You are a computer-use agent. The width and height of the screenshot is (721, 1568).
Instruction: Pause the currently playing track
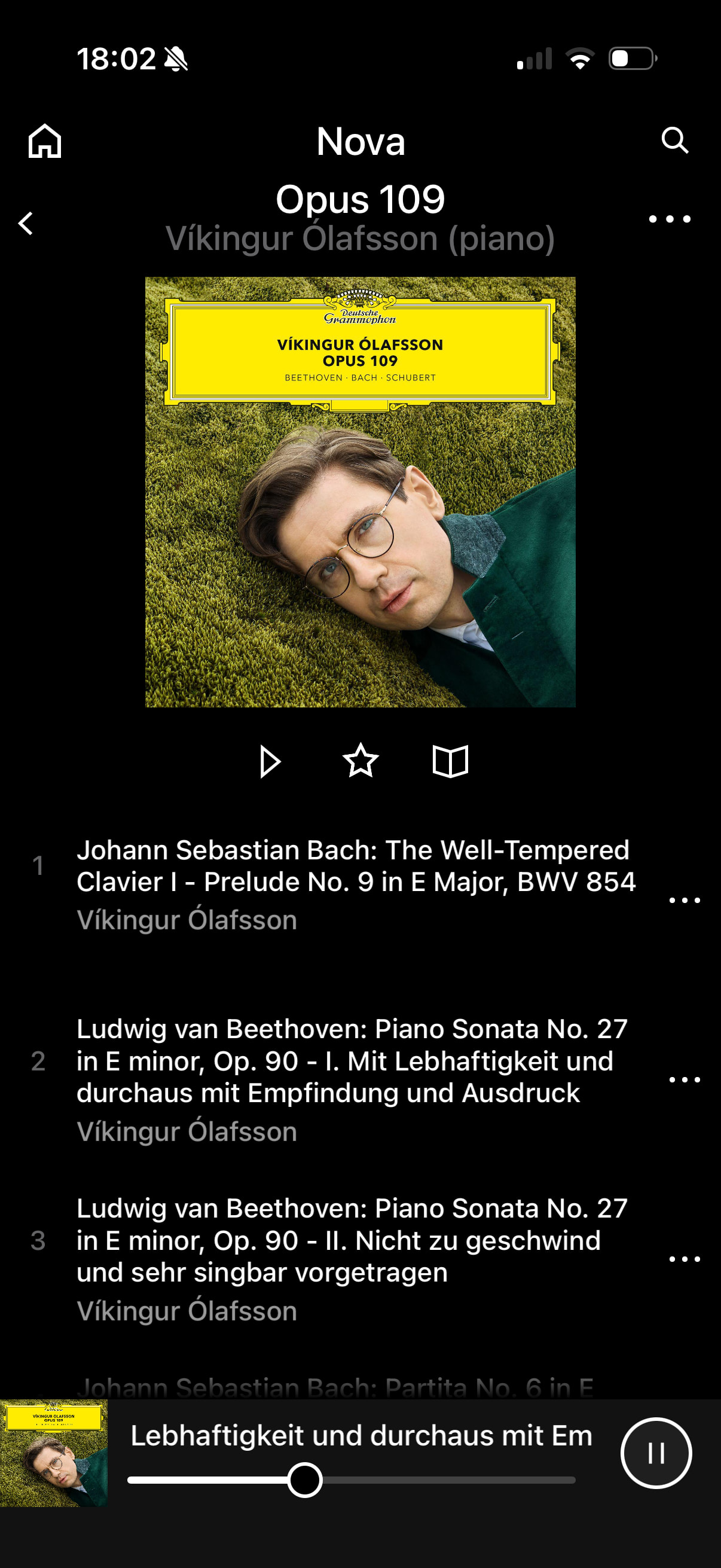tap(655, 1453)
